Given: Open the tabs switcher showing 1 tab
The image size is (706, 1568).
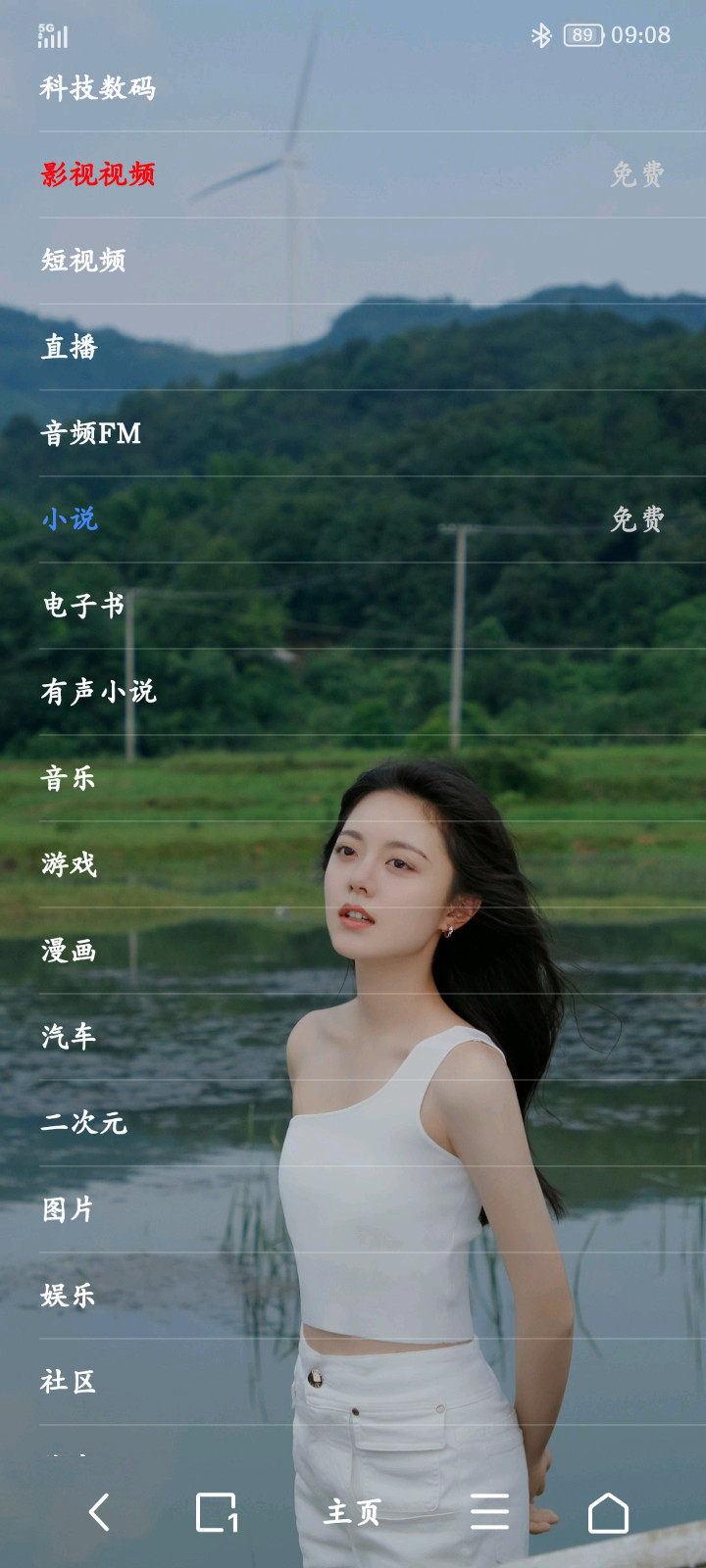Looking at the screenshot, I should click(217, 1512).
